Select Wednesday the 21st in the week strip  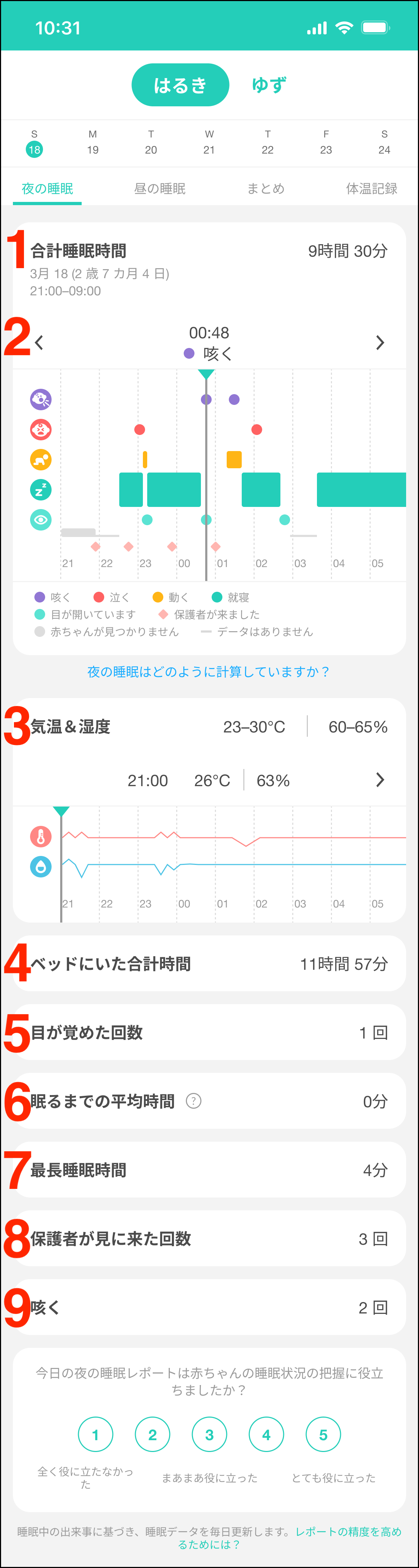point(209,144)
